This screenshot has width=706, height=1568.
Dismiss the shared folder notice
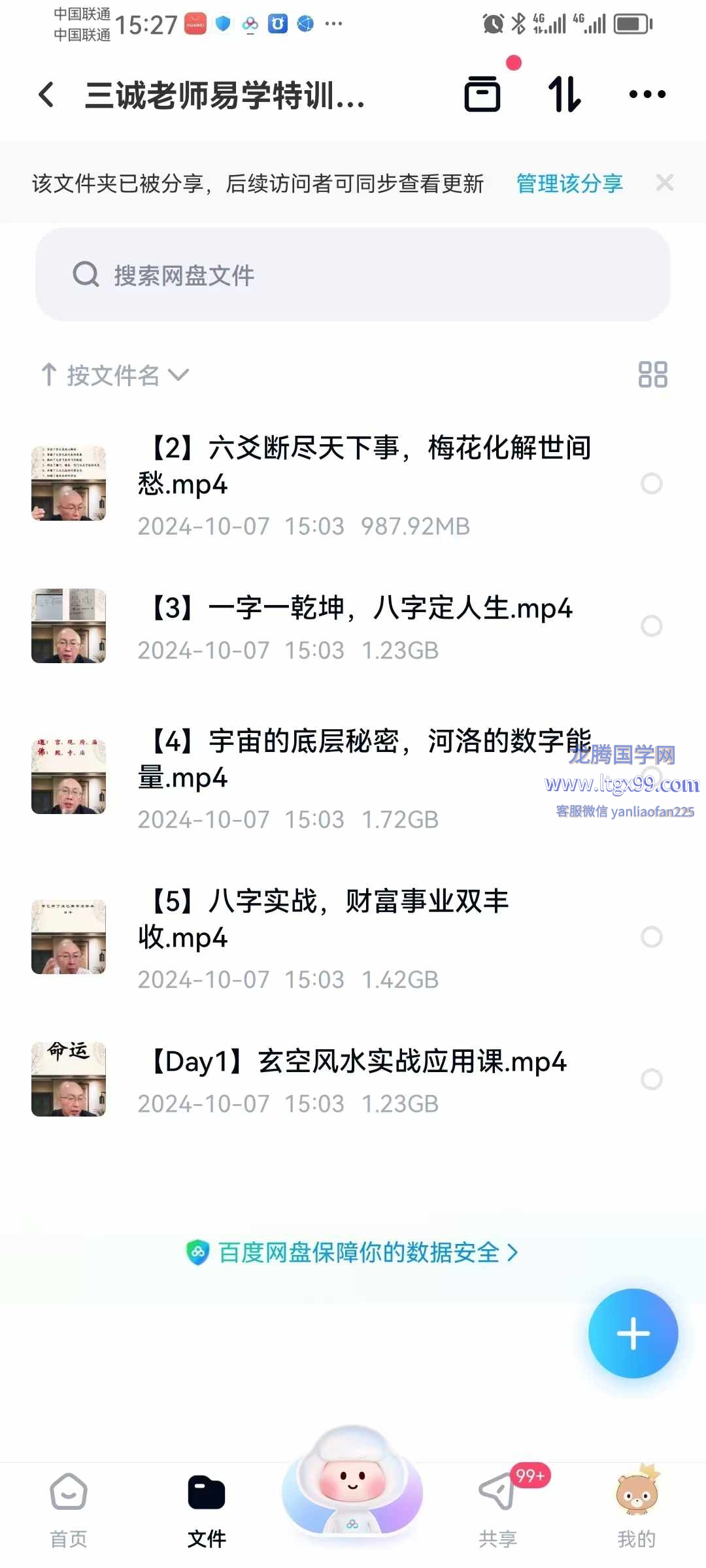click(x=665, y=183)
